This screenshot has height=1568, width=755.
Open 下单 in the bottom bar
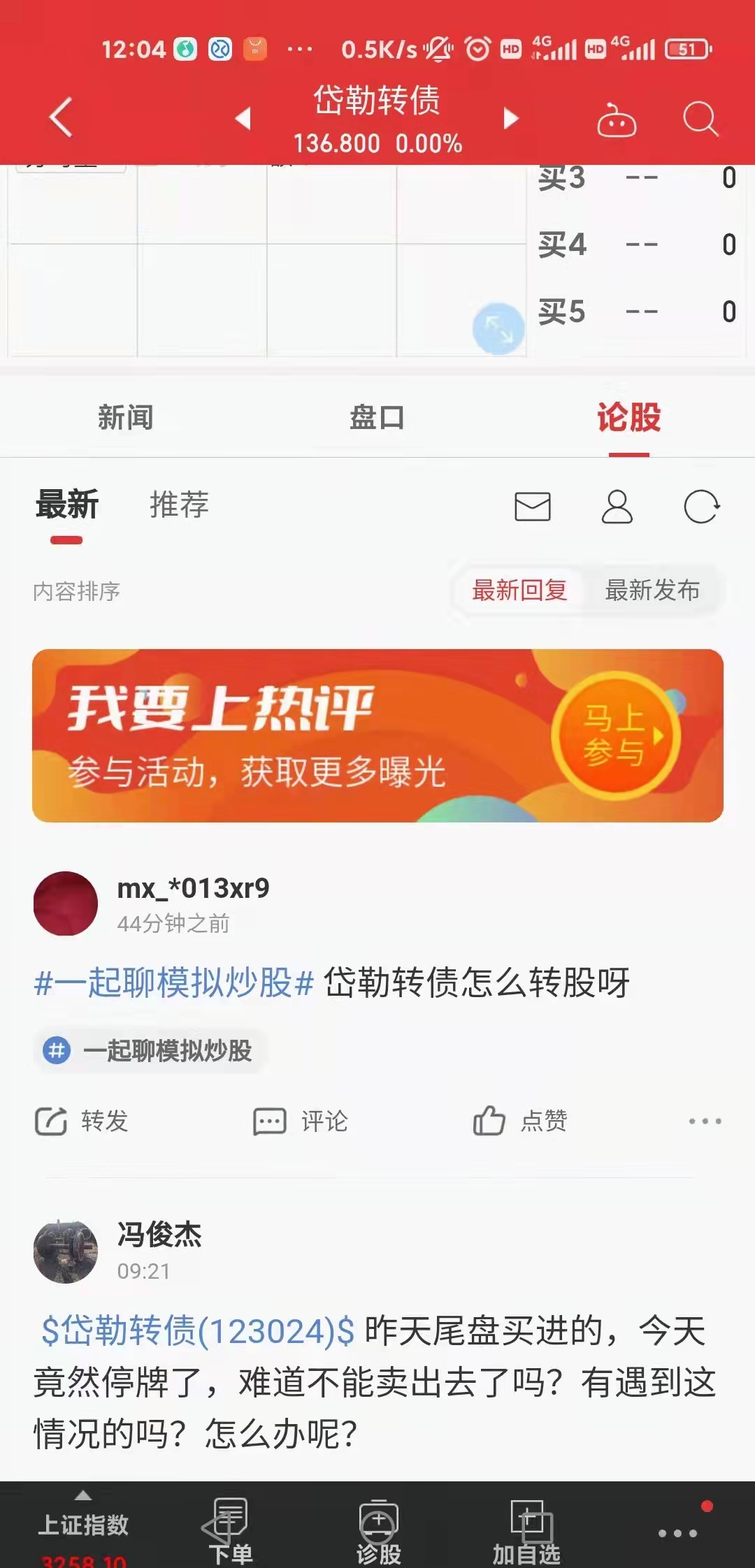230,1532
